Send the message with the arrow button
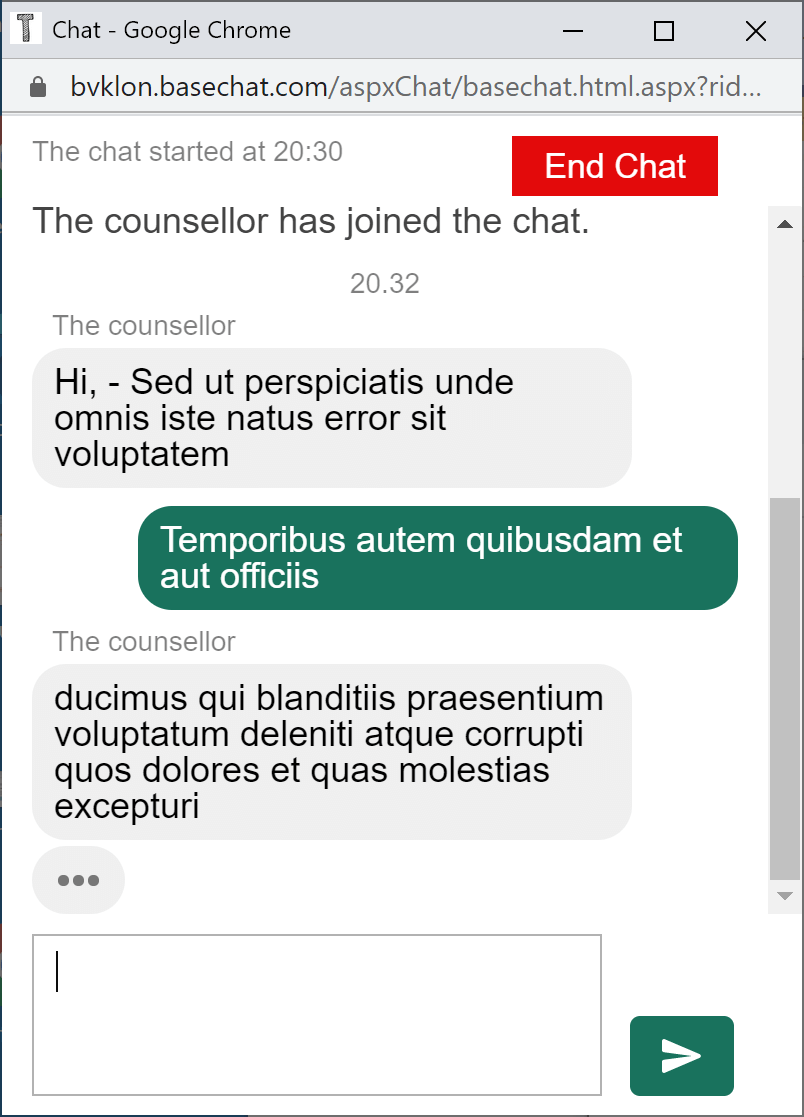The height and width of the screenshot is (1117, 804). tap(681, 1055)
